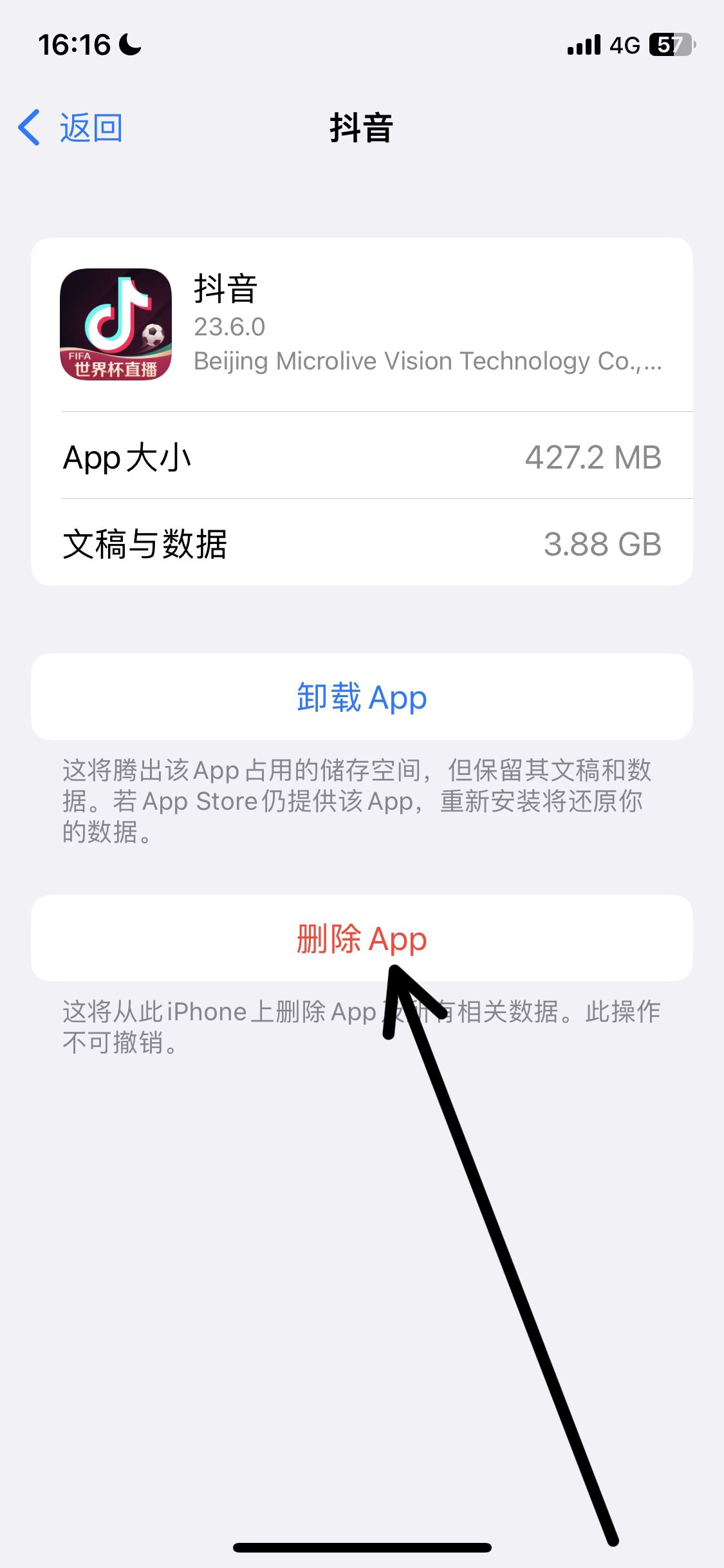
Task: Select the 抖音 page title
Action: pos(362,127)
